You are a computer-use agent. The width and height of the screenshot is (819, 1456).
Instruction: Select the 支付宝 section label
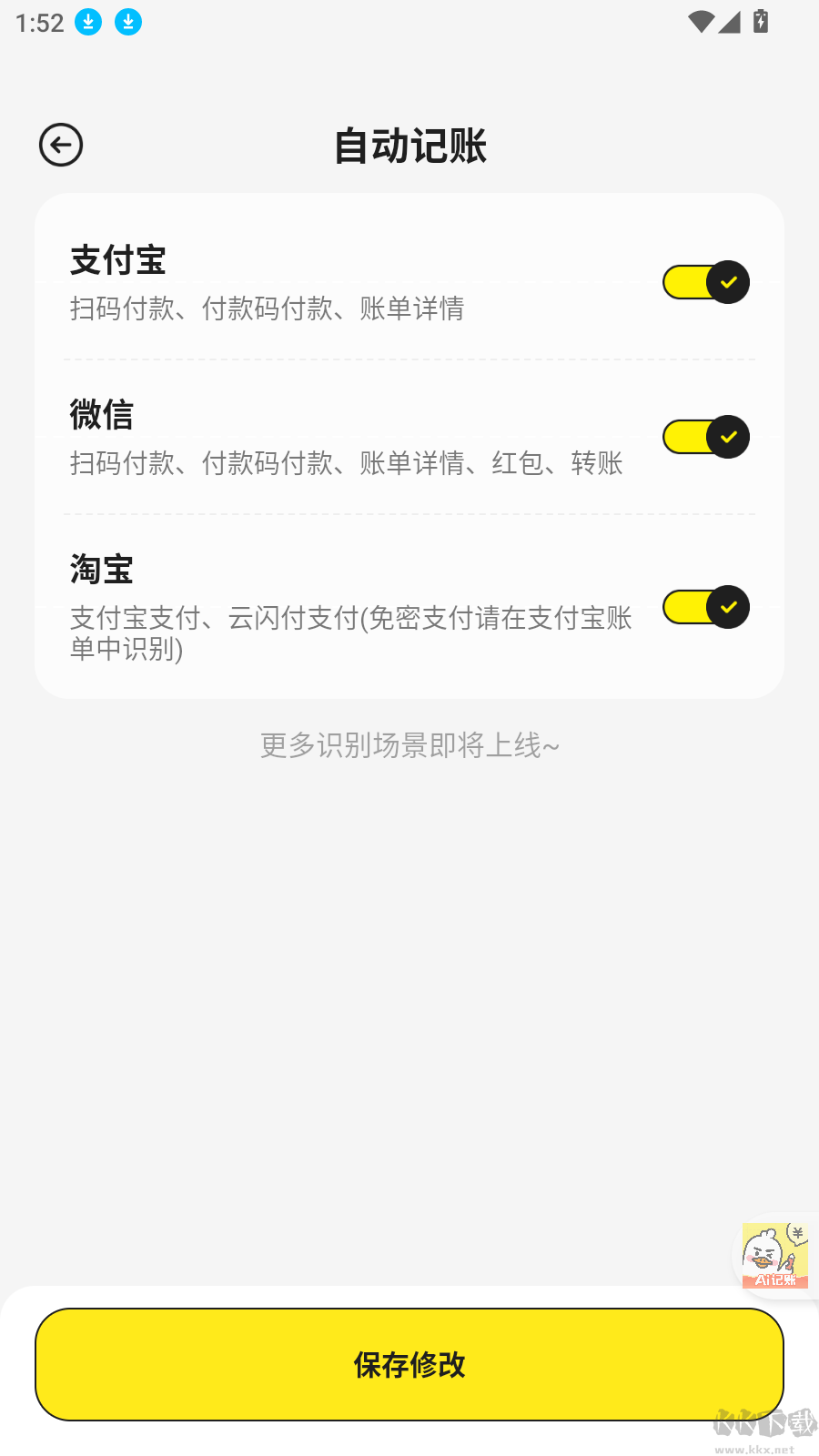tap(119, 260)
